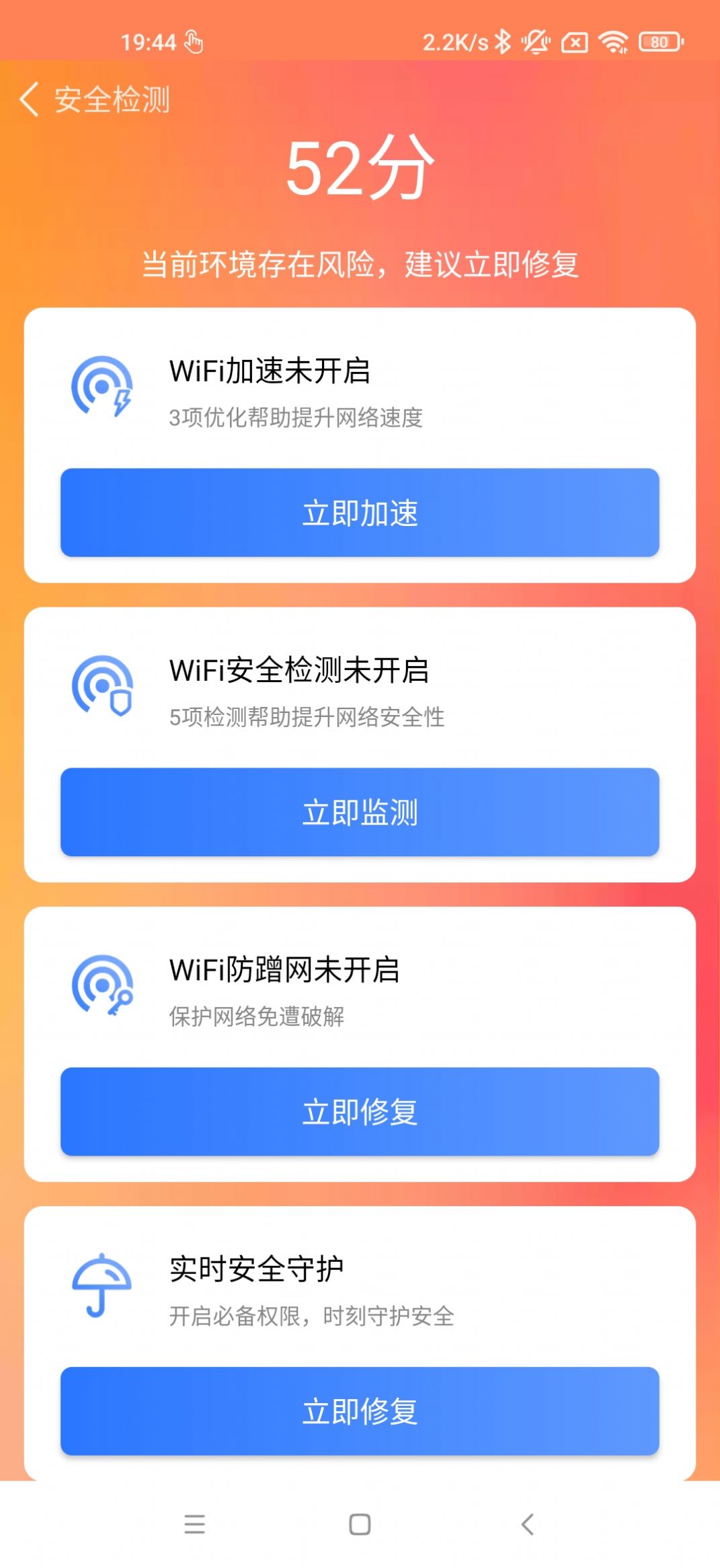Tap the back chevron beside 安全检测
The height and width of the screenshot is (1568, 720).
[x=28, y=100]
